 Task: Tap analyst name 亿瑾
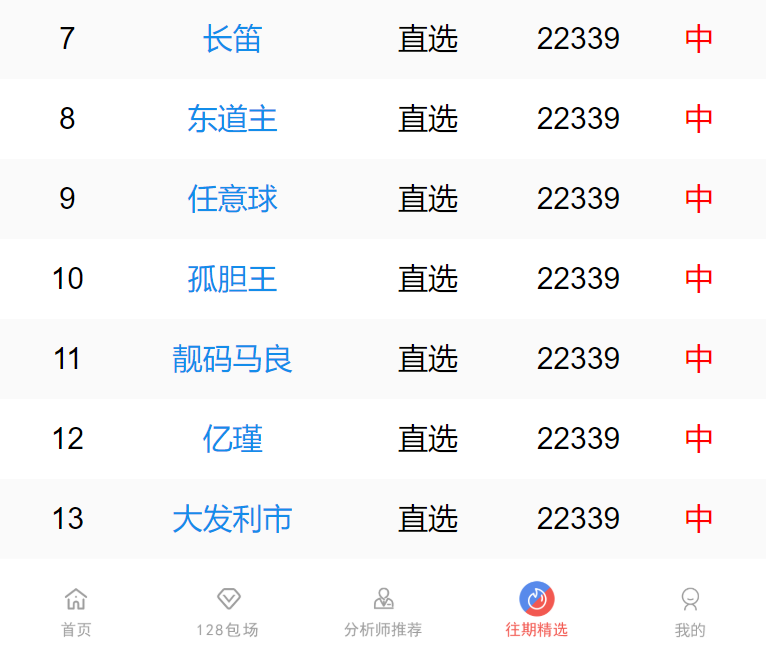(x=232, y=439)
